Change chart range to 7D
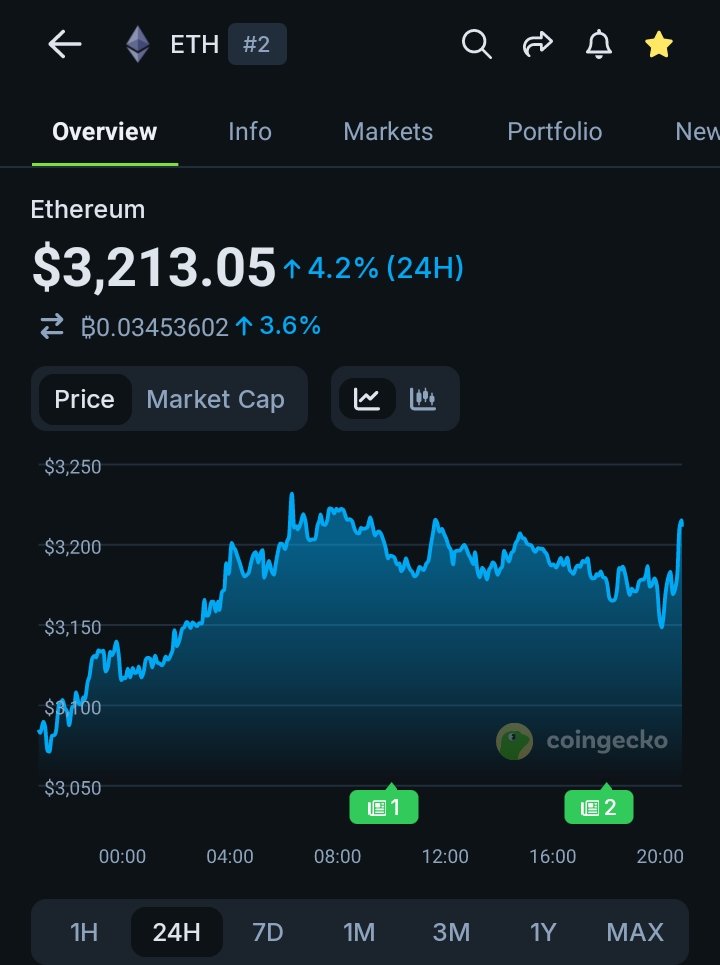 (267, 932)
